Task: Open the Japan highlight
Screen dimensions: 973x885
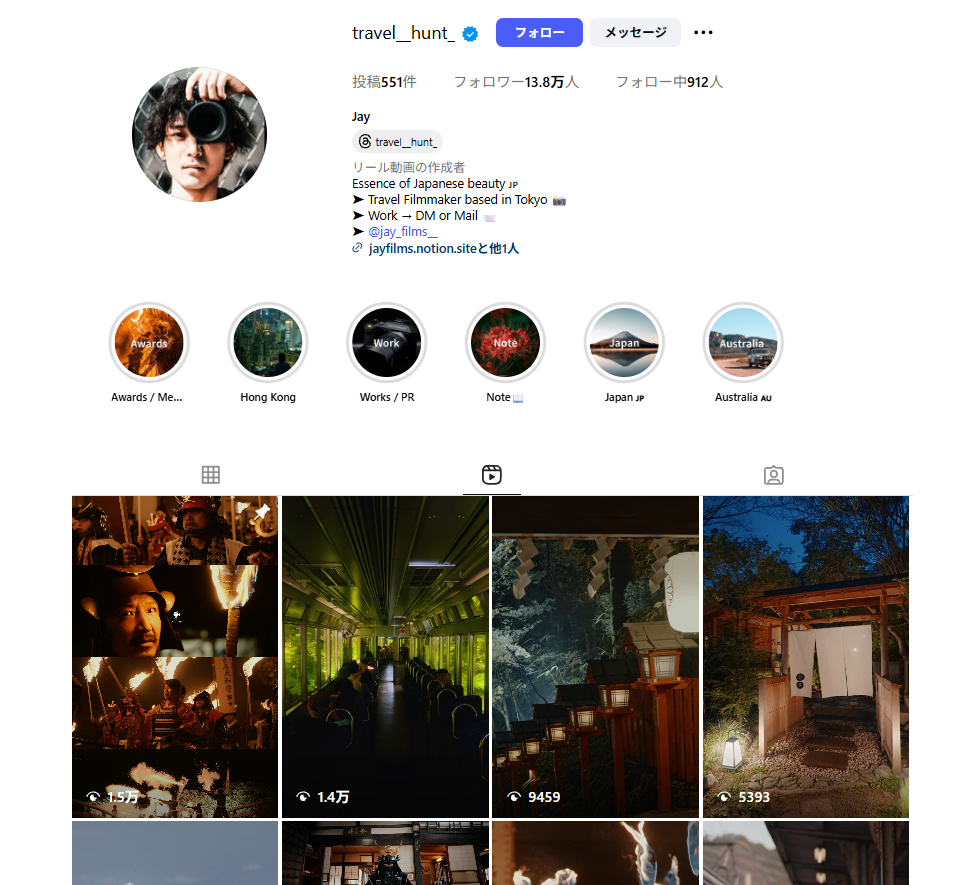Action: (x=624, y=343)
